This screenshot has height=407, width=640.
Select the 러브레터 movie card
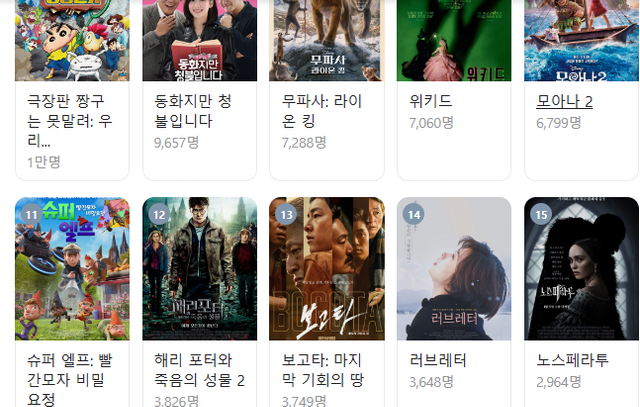453,270
